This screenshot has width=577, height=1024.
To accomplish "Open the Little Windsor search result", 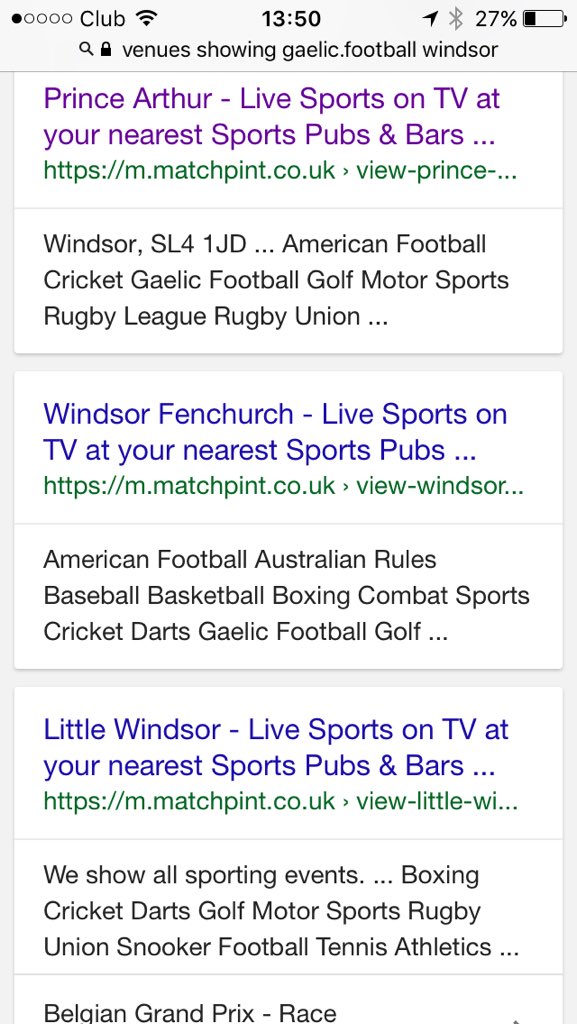I will click(x=275, y=748).
